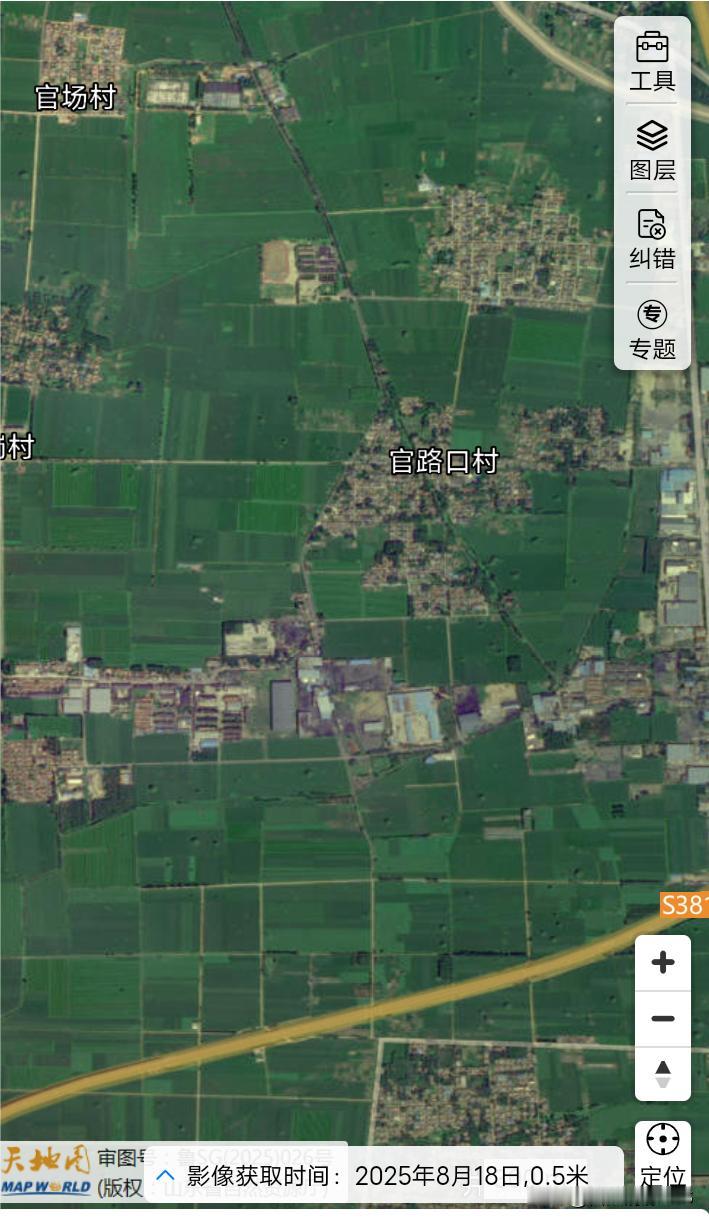Image resolution: width=709 pixels, height=1222 pixels.
Task: Expand the 影像获取时间 imagery date bar
Action: click(166, 1176)
